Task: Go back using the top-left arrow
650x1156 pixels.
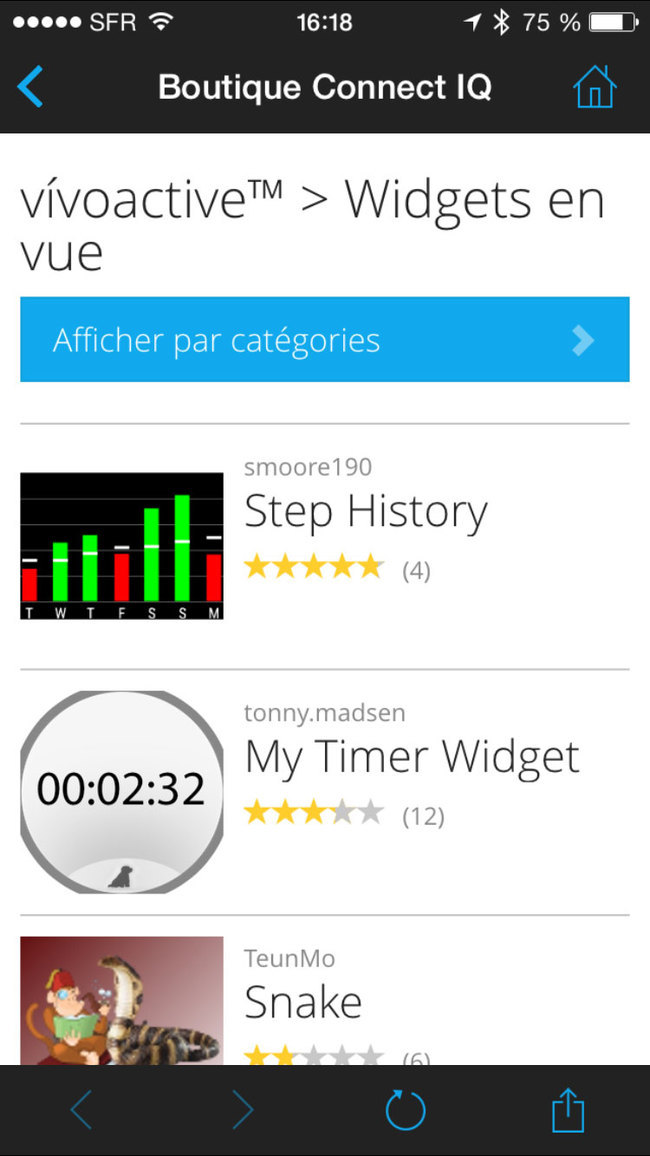Action: pyautogui.click(x=30, y=87)
